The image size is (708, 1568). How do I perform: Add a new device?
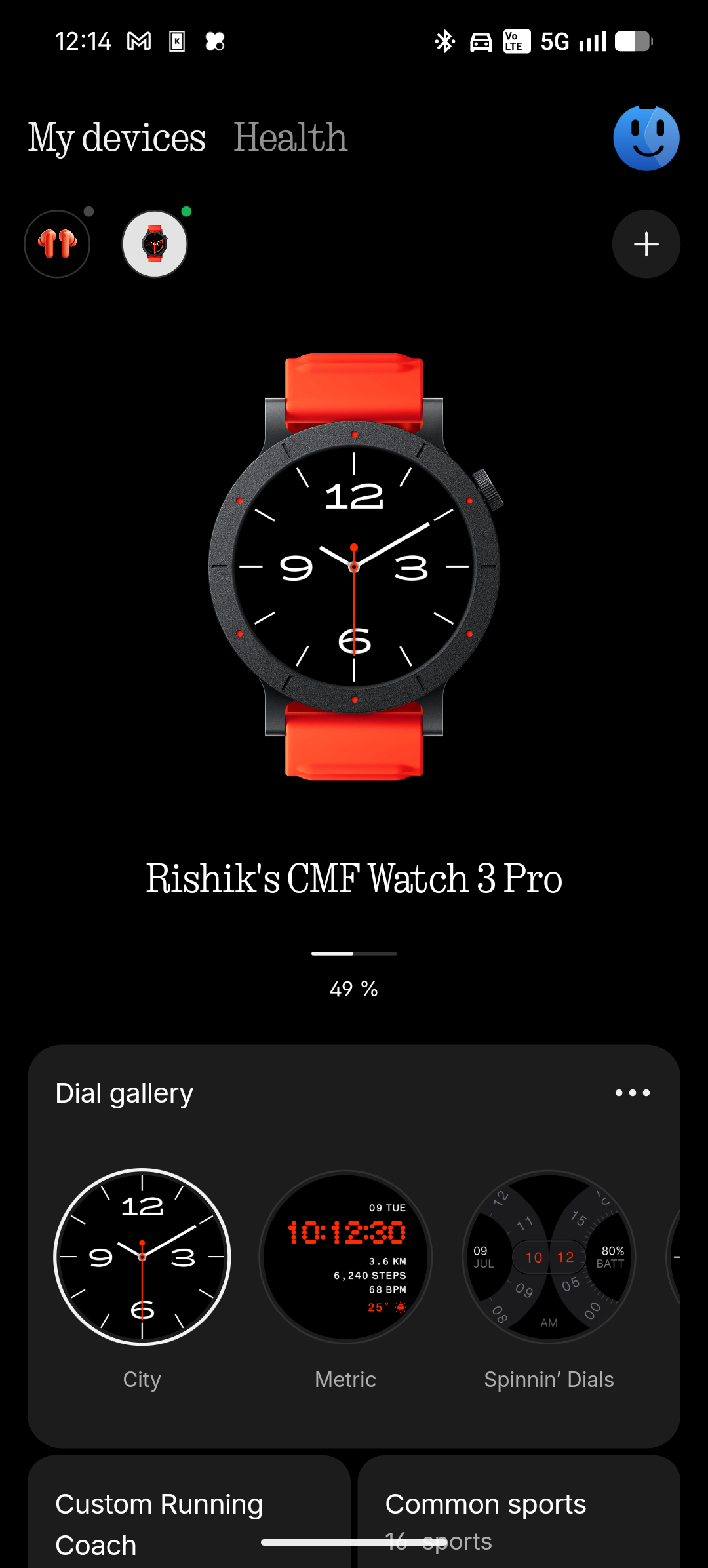[x=646, y=244]
